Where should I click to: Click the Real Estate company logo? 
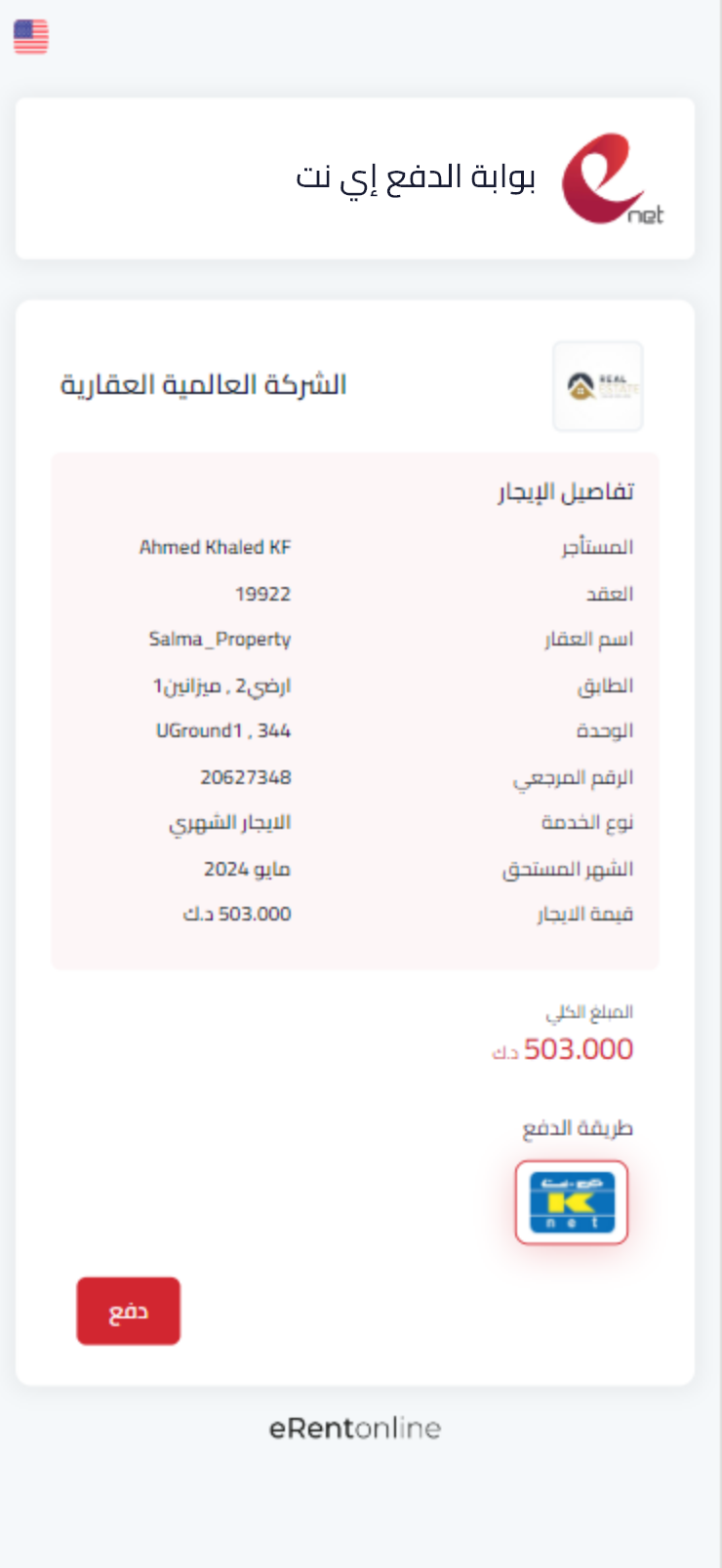coord(597,386)
